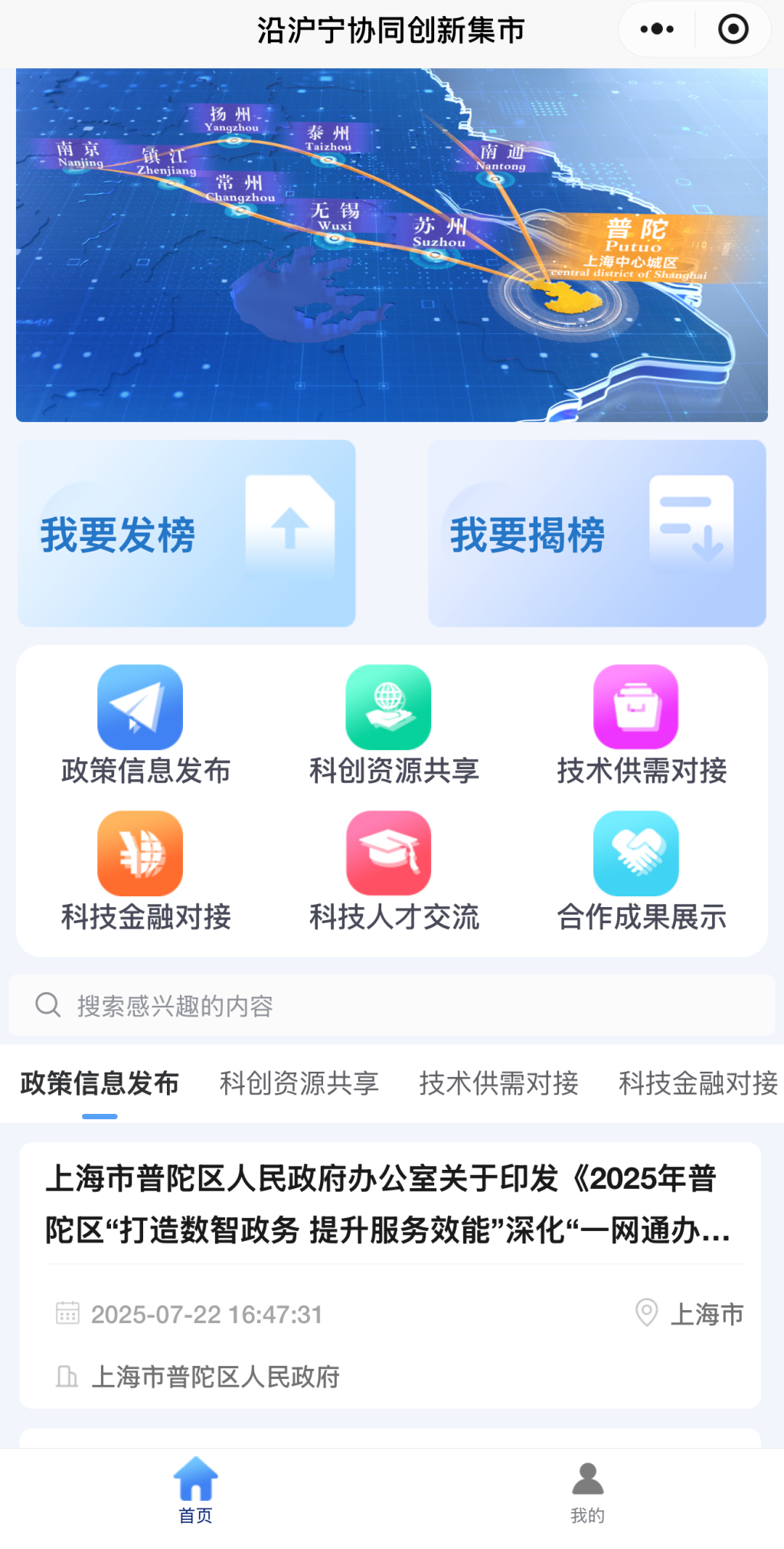
Task: Go to the 首页 bottom tab
Action: pos(196,1490)
